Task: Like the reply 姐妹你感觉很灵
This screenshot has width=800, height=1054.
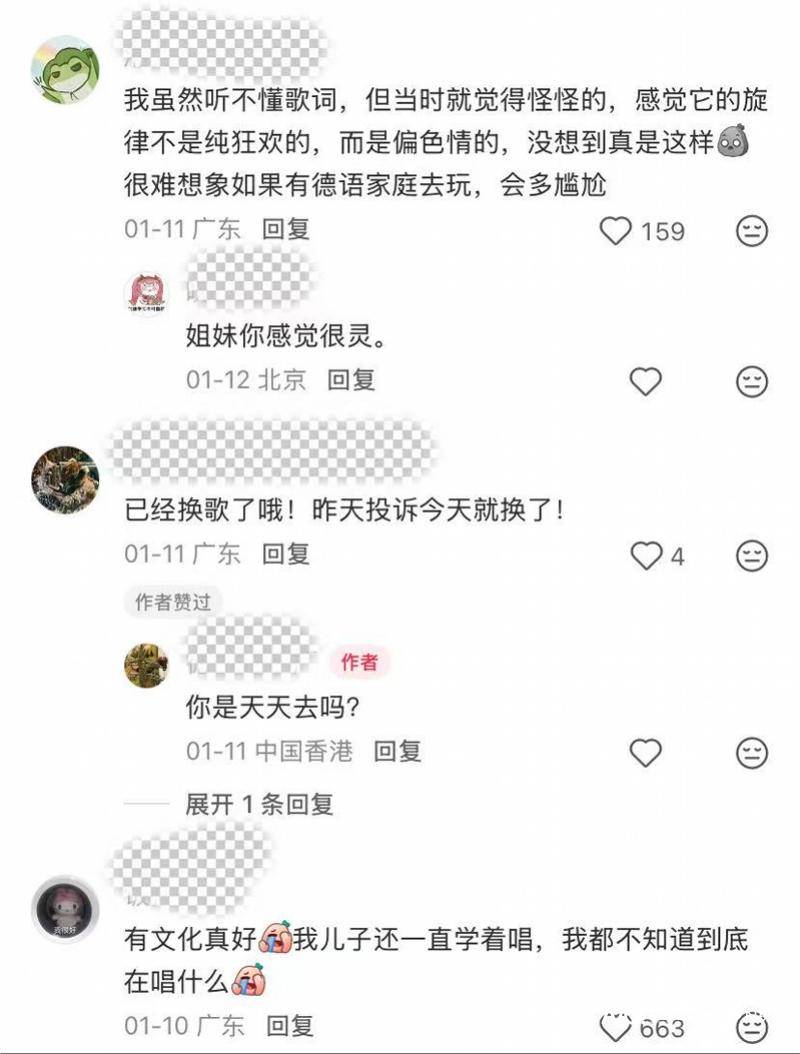Action: (646, 381)
